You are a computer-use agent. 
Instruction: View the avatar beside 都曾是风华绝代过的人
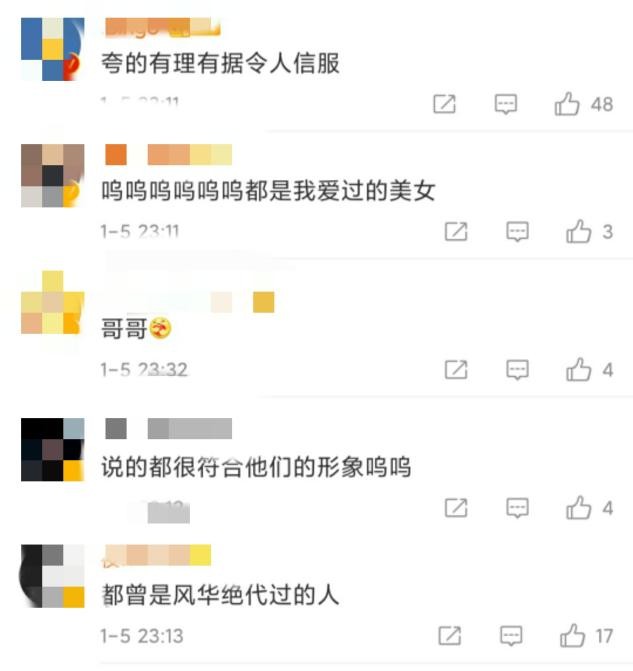pos(52,577)
